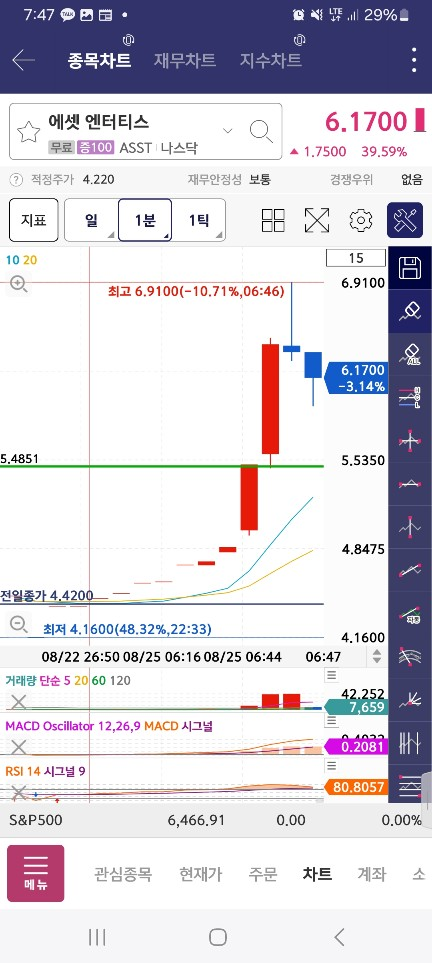Toggle the drawing tools panel

pyautogui.click(x=405, y=220)
